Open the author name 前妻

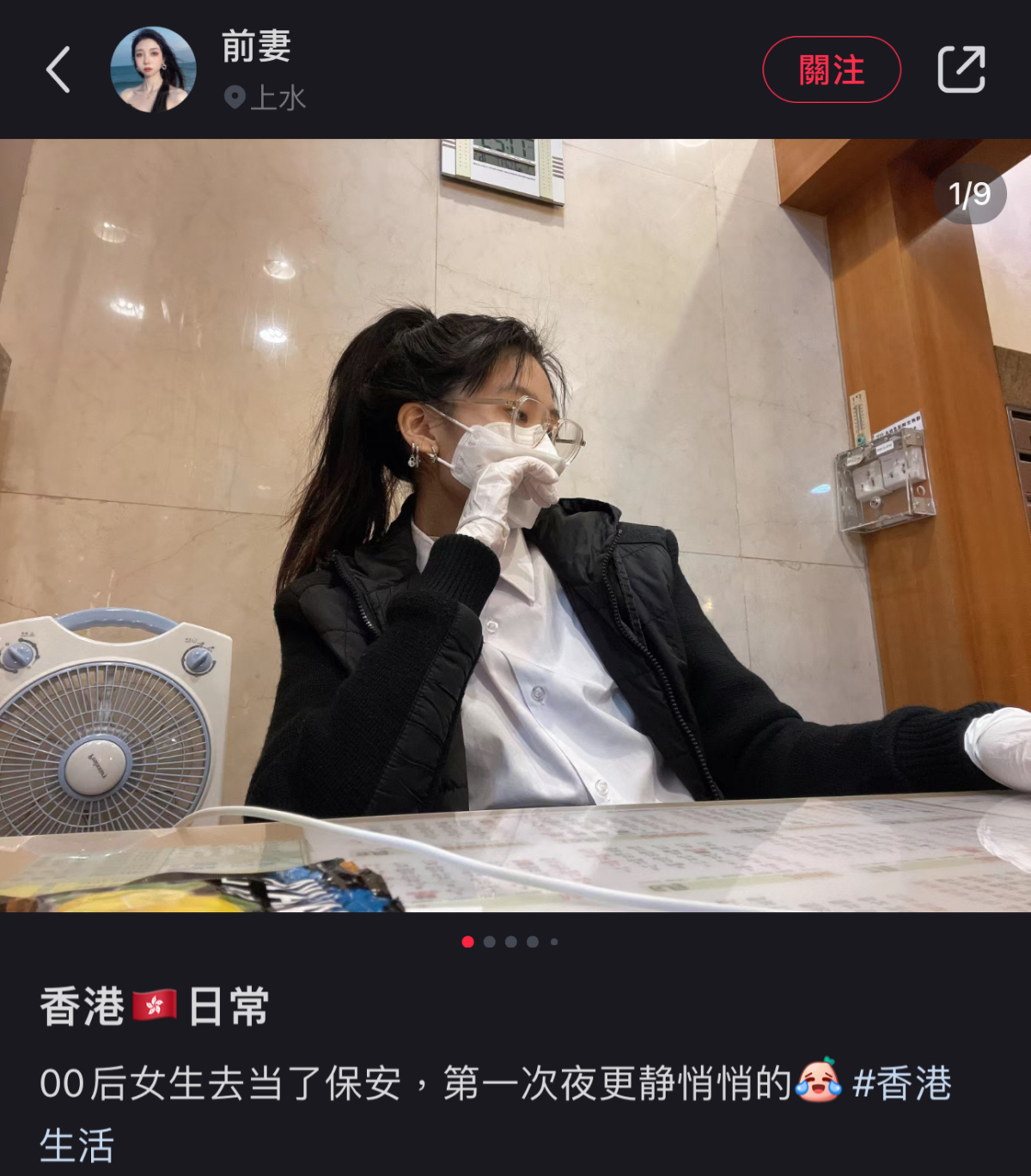pos(256,46)
